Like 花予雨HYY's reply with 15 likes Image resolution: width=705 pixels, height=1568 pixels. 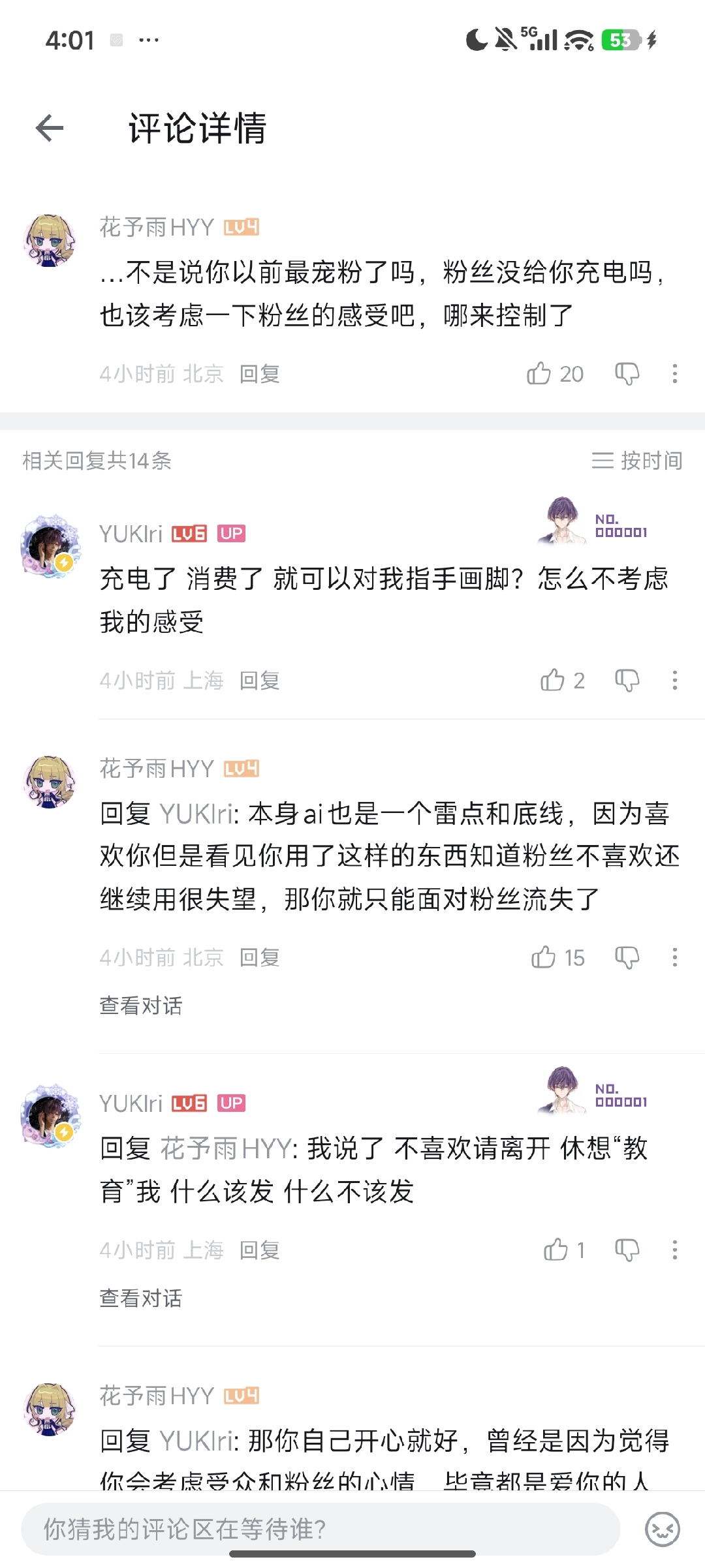point(544,957)
